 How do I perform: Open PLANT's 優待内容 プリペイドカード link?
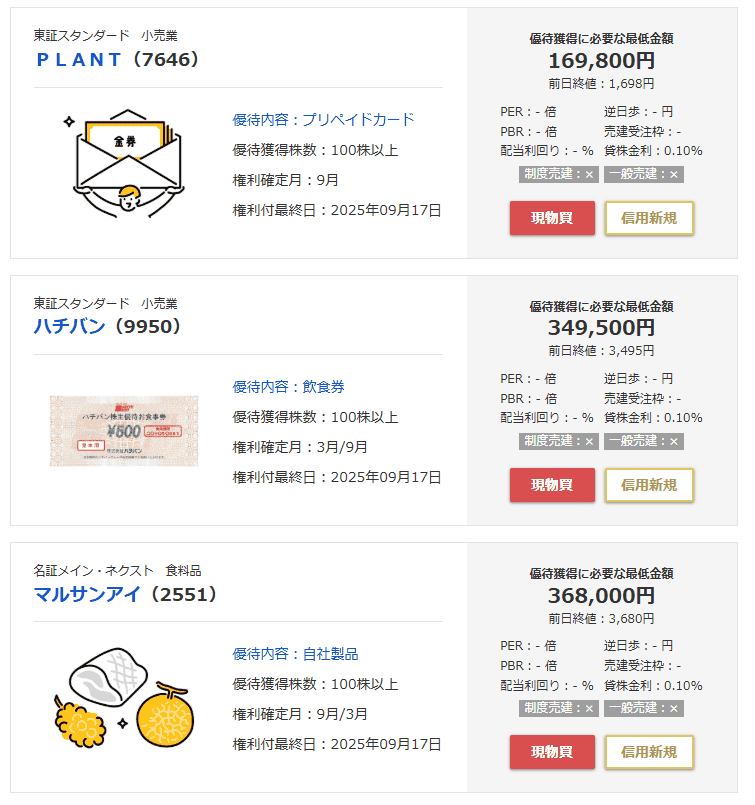click(x=323, y=120)
